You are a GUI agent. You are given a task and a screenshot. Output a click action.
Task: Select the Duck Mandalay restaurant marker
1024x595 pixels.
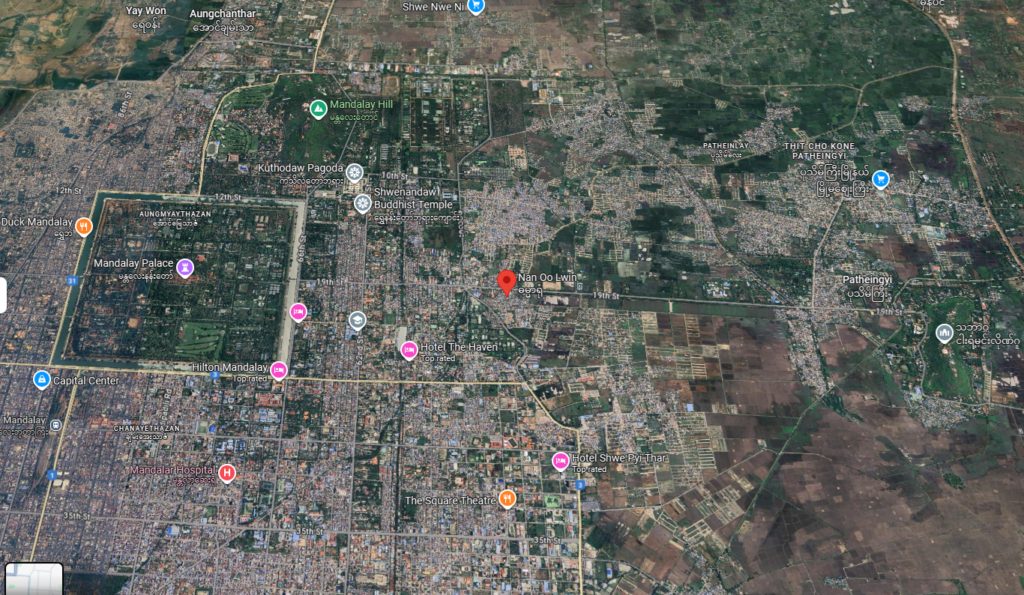(84, 226)
